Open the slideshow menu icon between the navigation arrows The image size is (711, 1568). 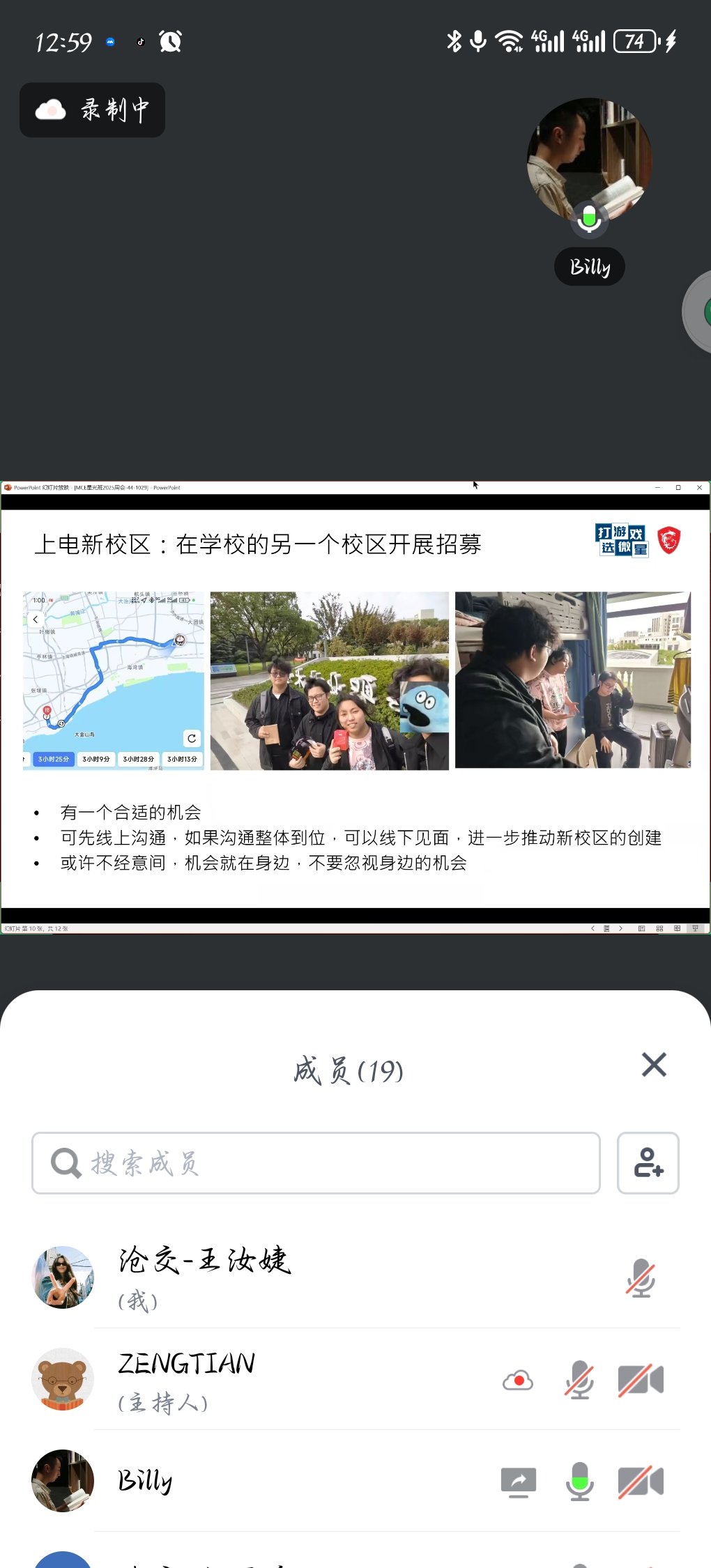(x=607, y=928)
